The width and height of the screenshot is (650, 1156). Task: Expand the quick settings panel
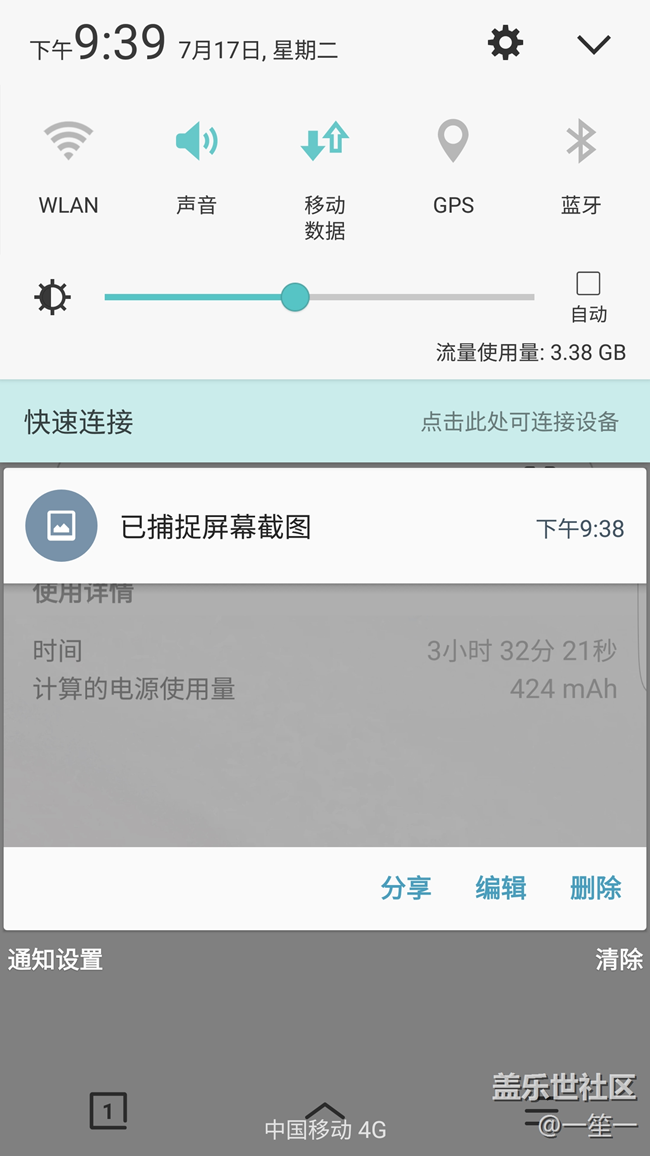tap(594, 44)
